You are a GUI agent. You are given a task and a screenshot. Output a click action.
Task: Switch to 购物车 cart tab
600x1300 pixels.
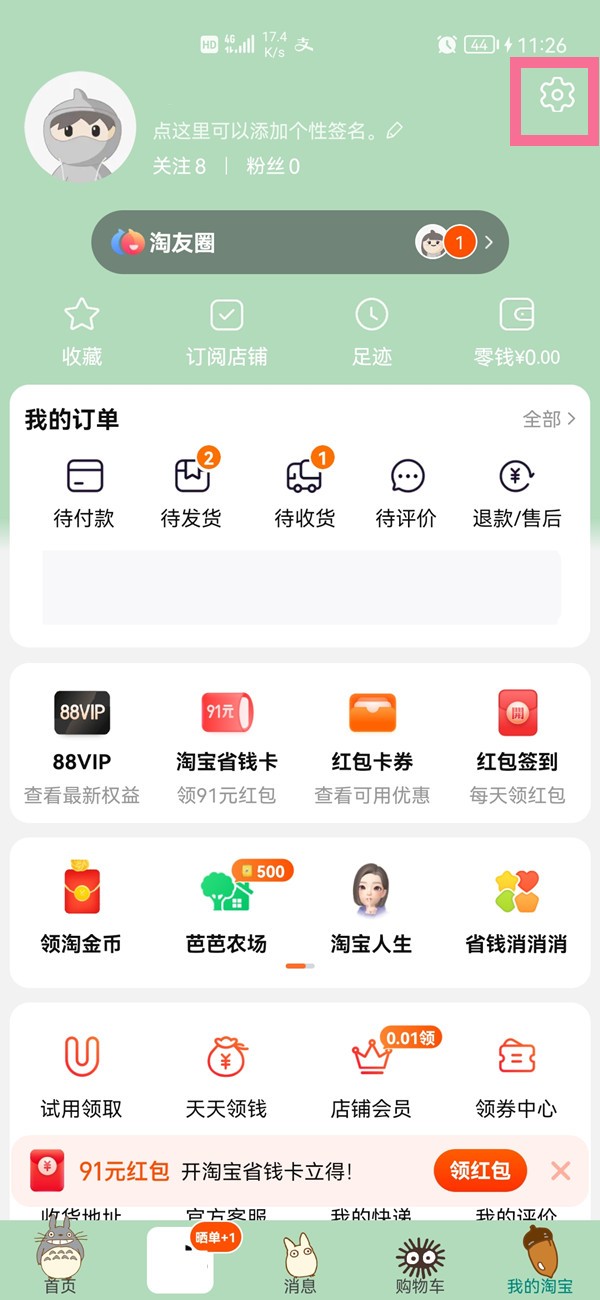point(420,1263)
